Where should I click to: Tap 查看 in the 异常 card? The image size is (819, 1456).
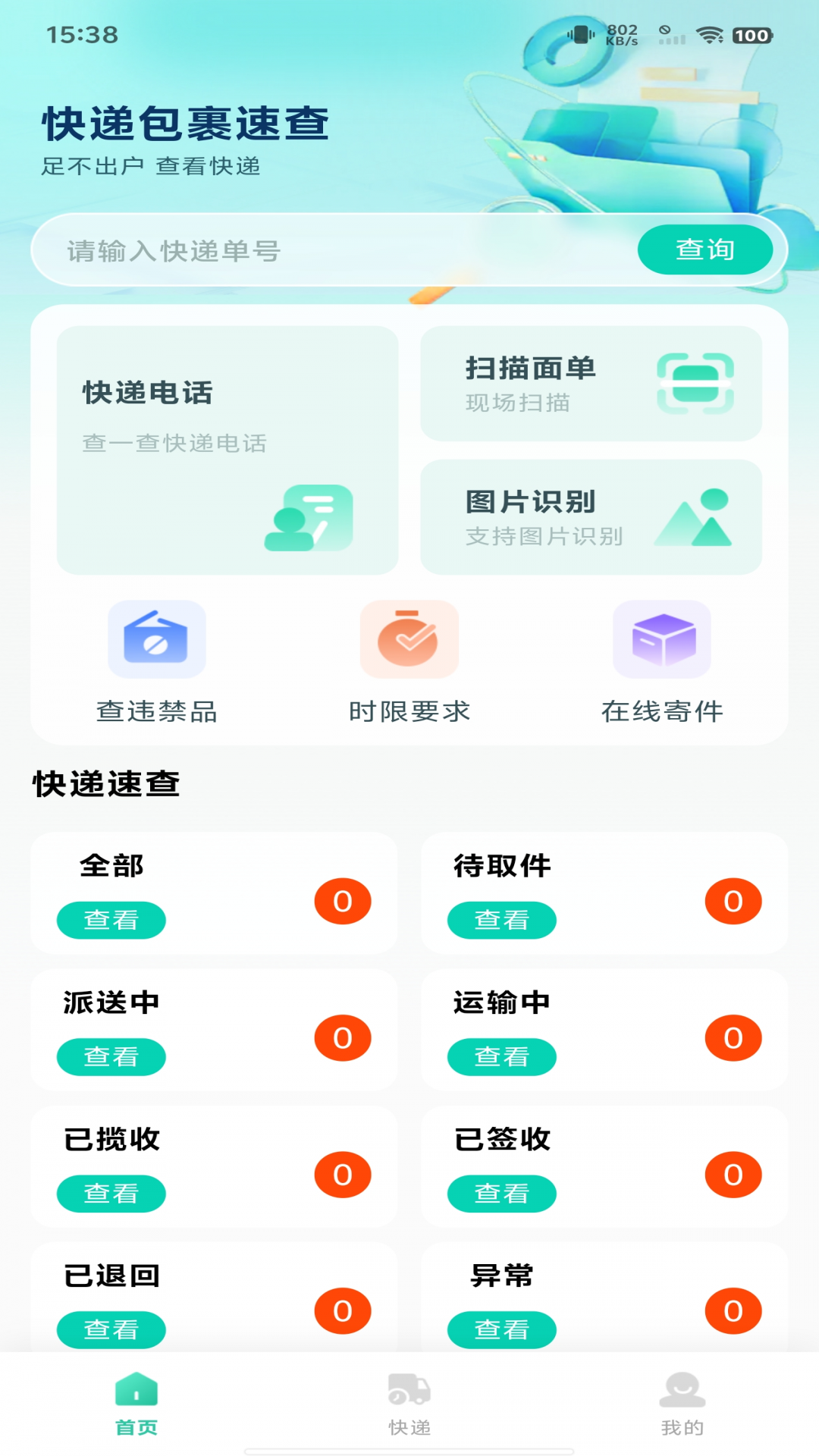(x=502, y=1329)
